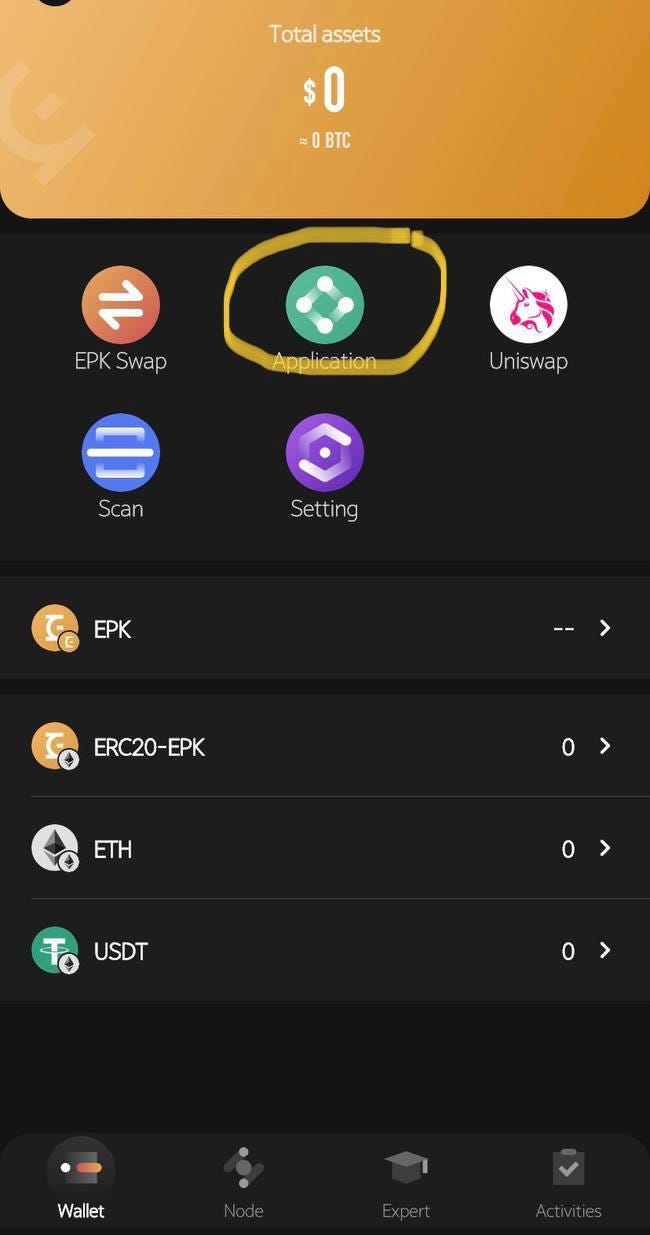The image size is (650, 1235).
Task: View ERC20-EPK asset details
Action: pyautogui.click(x=325, y=746)
